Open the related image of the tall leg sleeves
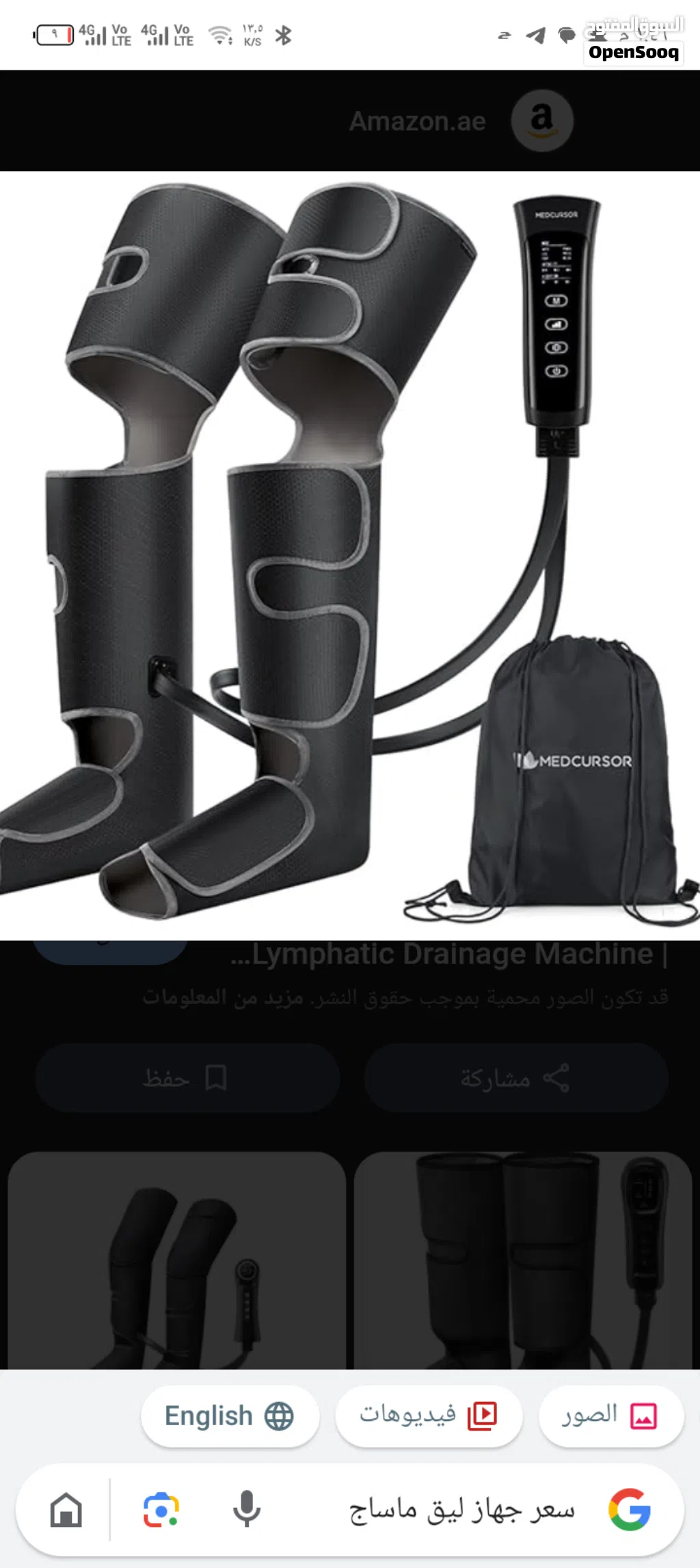700x1568 pixels. (x=523, y=1262)
